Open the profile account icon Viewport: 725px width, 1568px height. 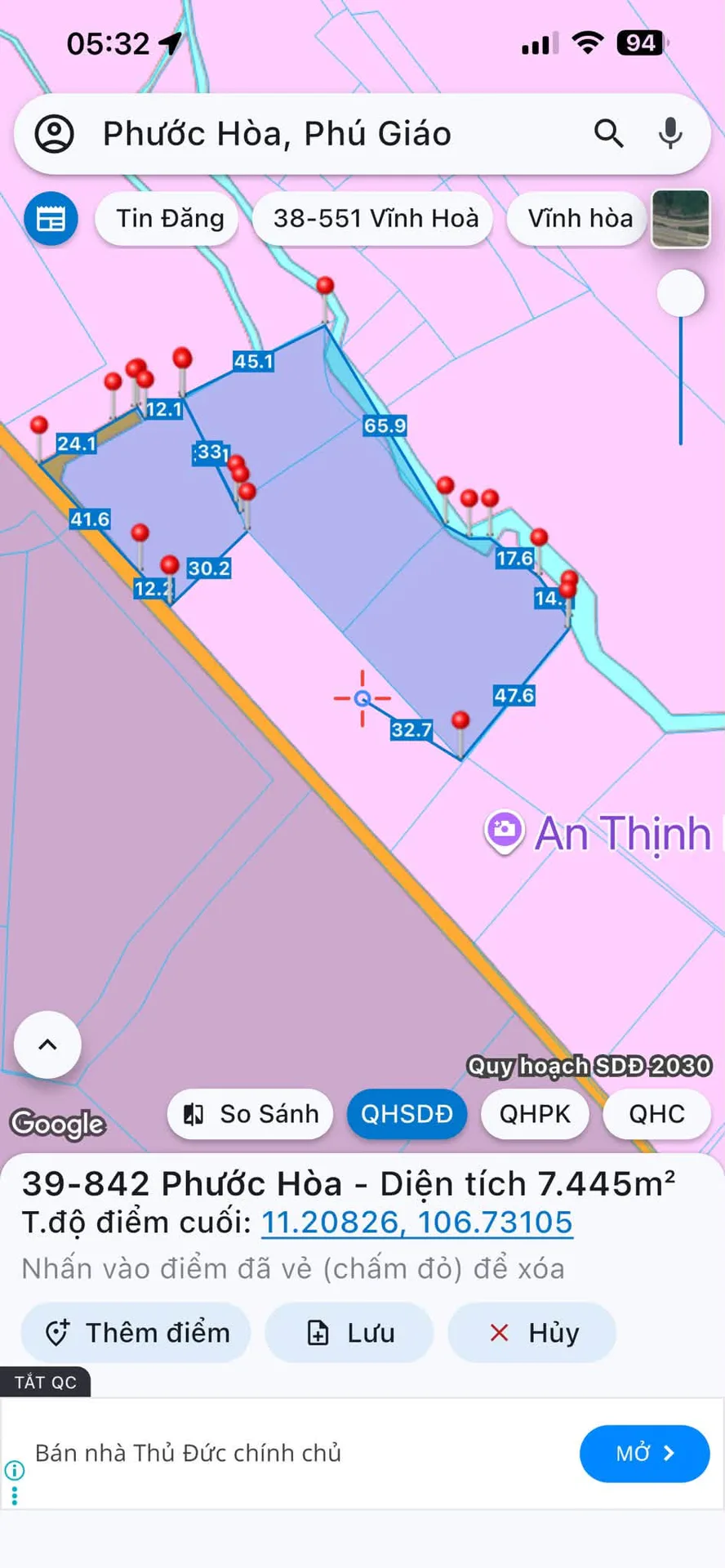[54, 133]
